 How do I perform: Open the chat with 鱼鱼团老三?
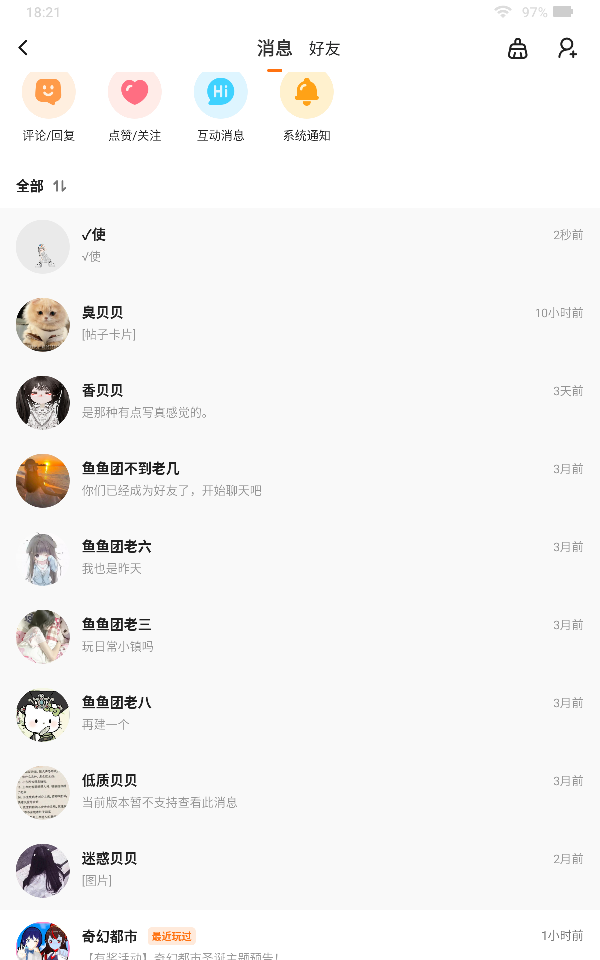[x=300, y=636]
